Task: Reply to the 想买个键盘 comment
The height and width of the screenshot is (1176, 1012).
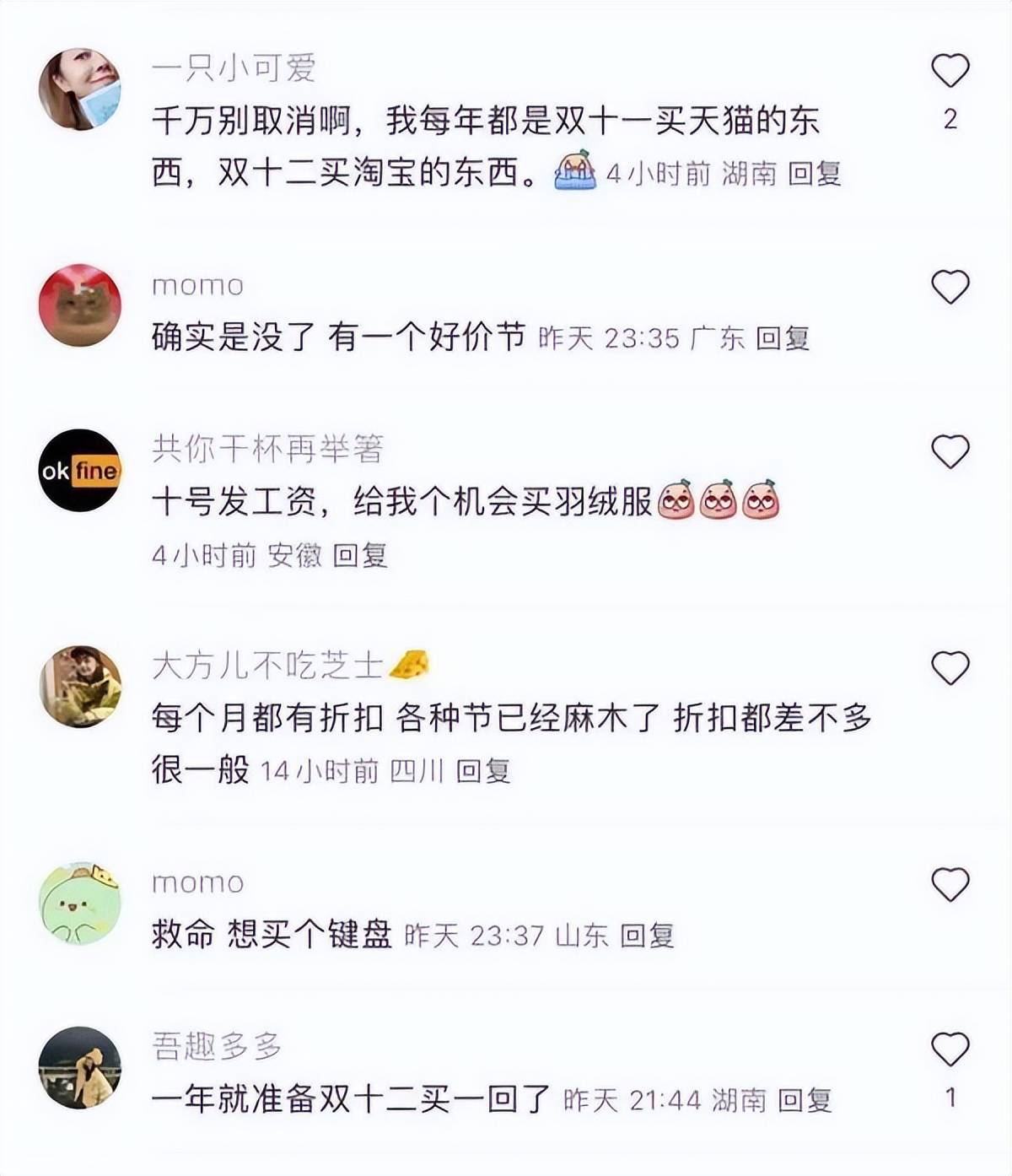Action: coord(647,936)
